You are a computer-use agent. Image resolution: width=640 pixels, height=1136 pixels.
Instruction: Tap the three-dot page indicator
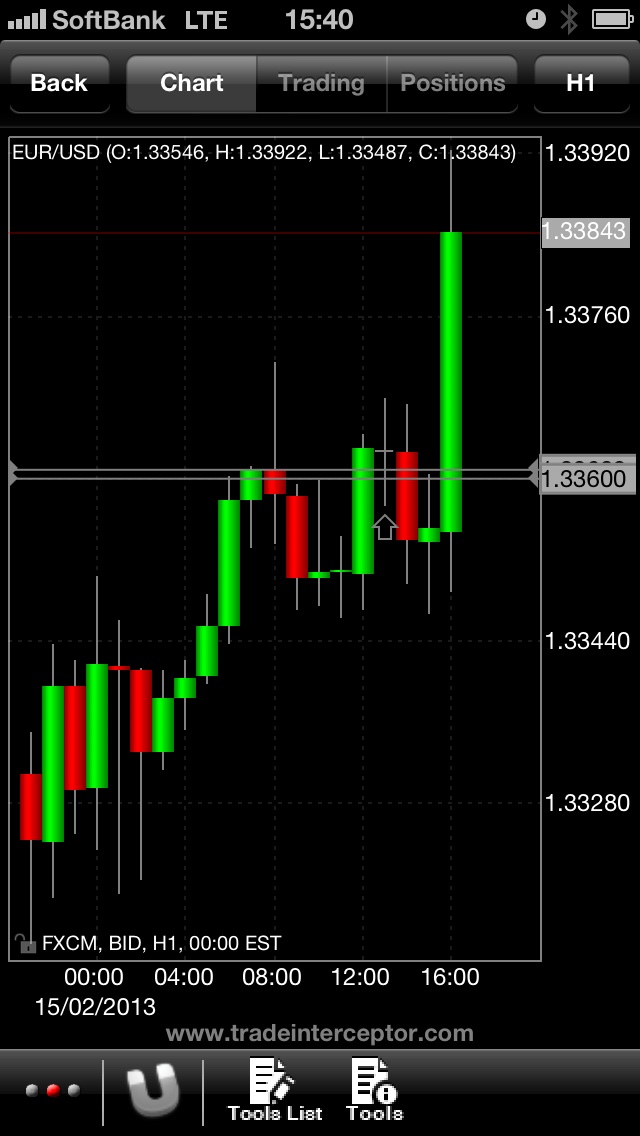click(53, 1091)
